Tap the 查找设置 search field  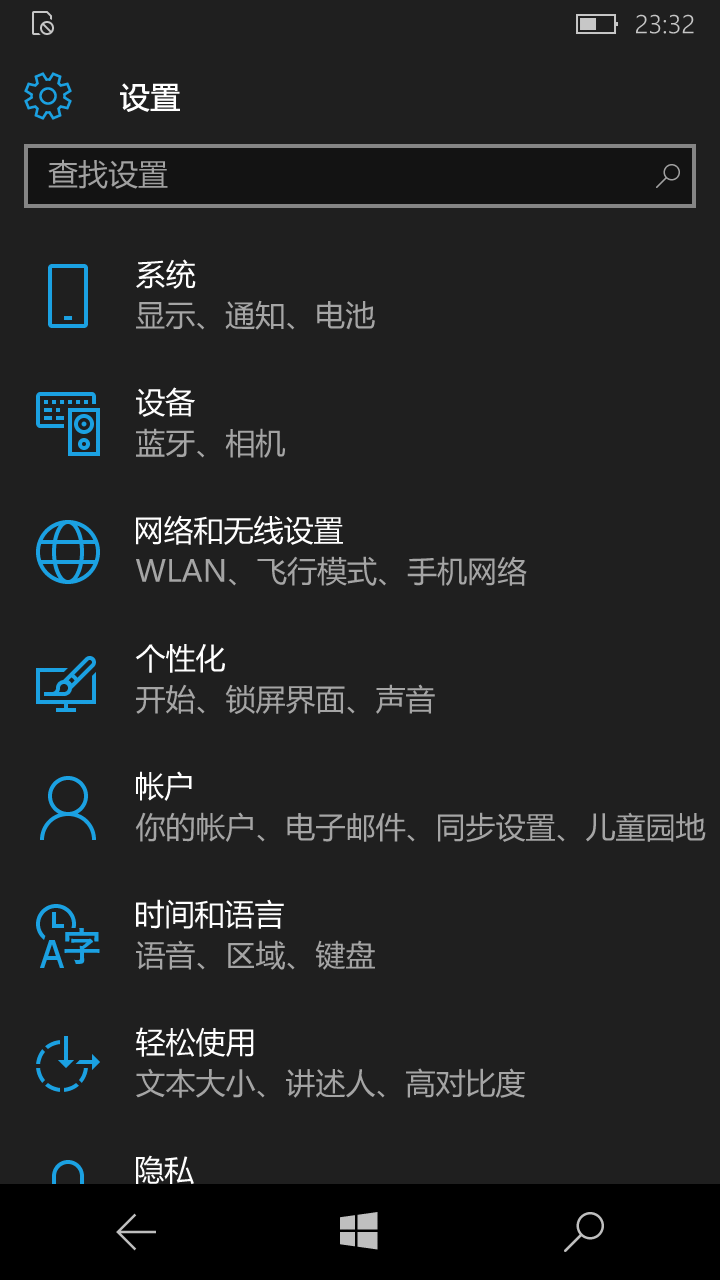tap(360, 176)
